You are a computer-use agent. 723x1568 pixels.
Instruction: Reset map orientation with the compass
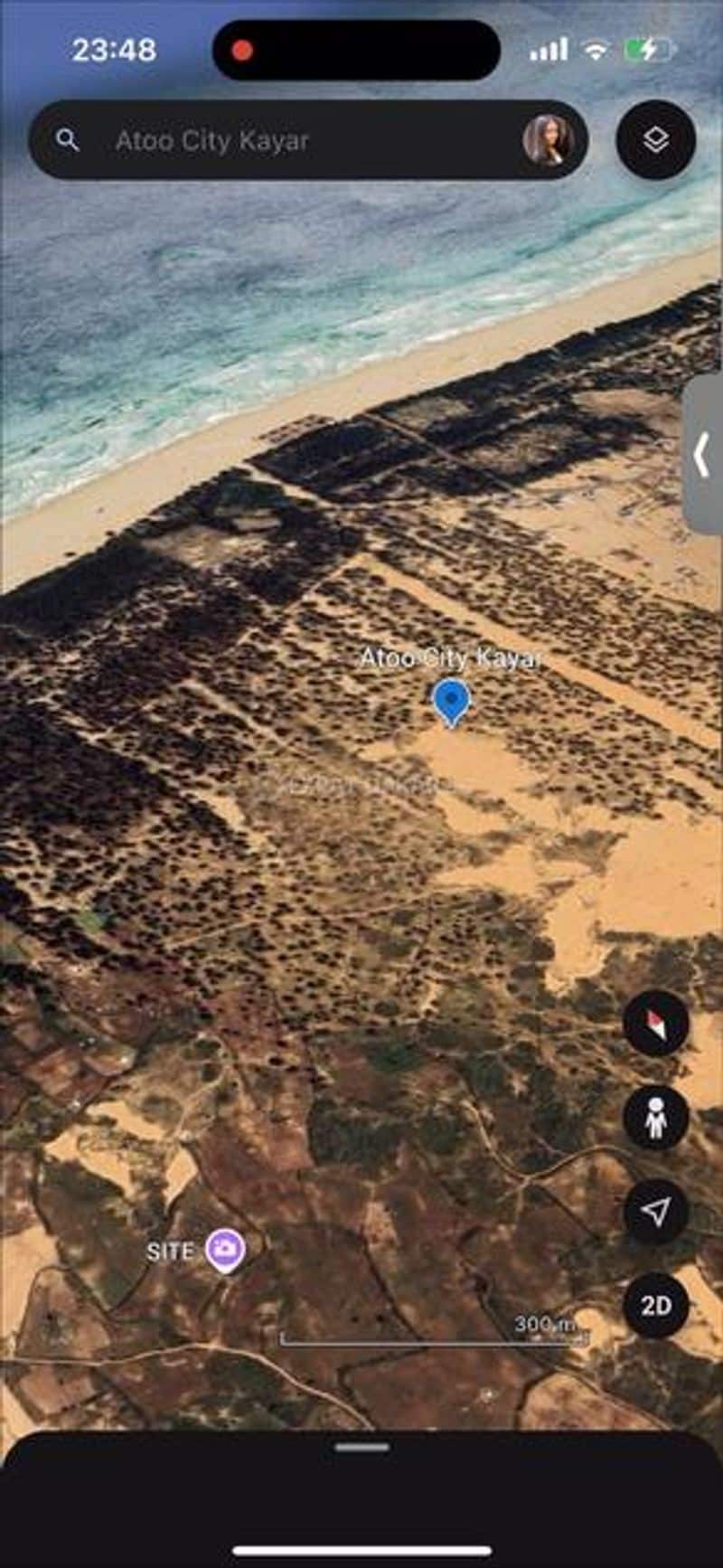[656, 1024]
